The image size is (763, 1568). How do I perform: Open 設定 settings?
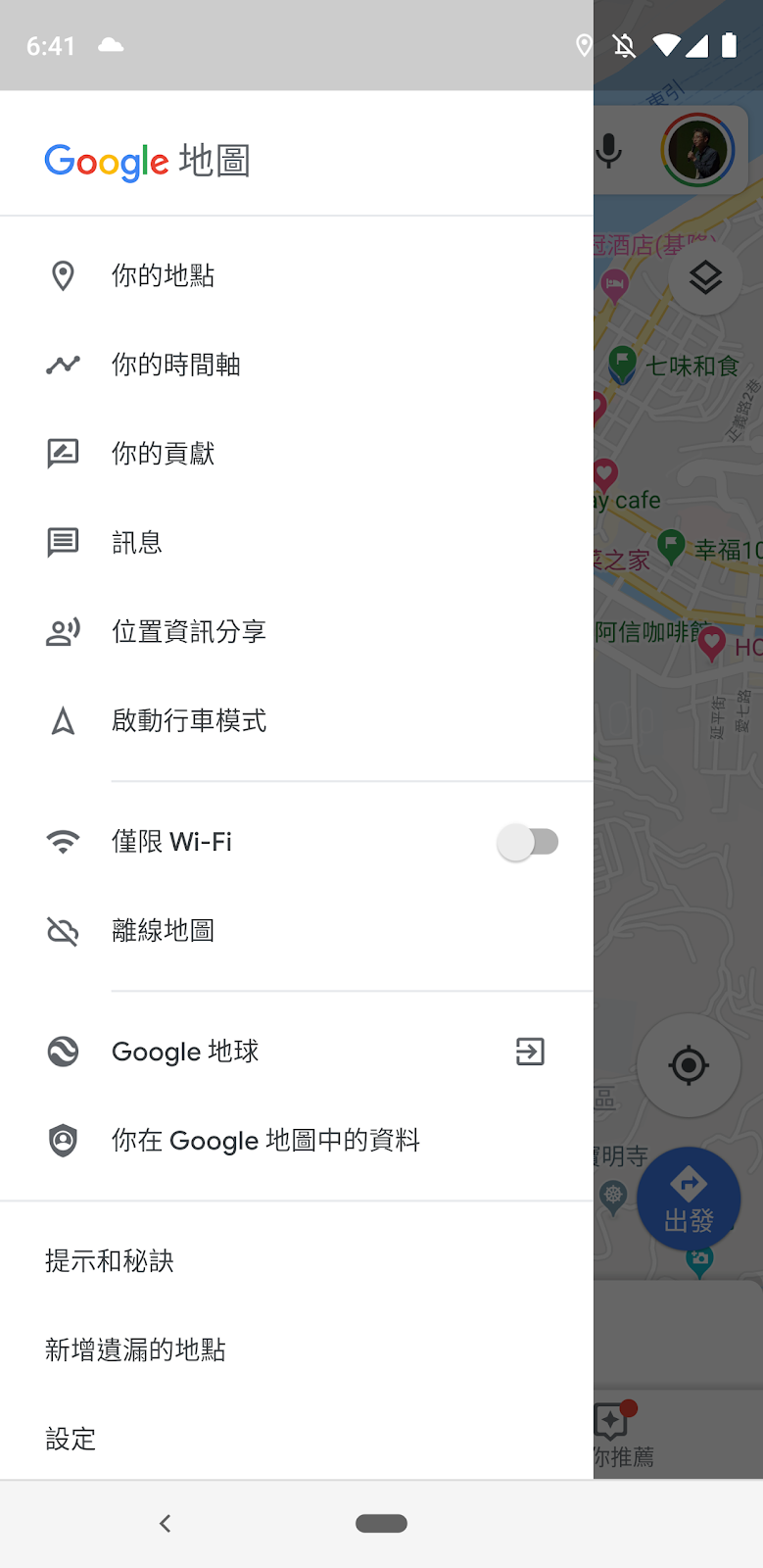297,1439
